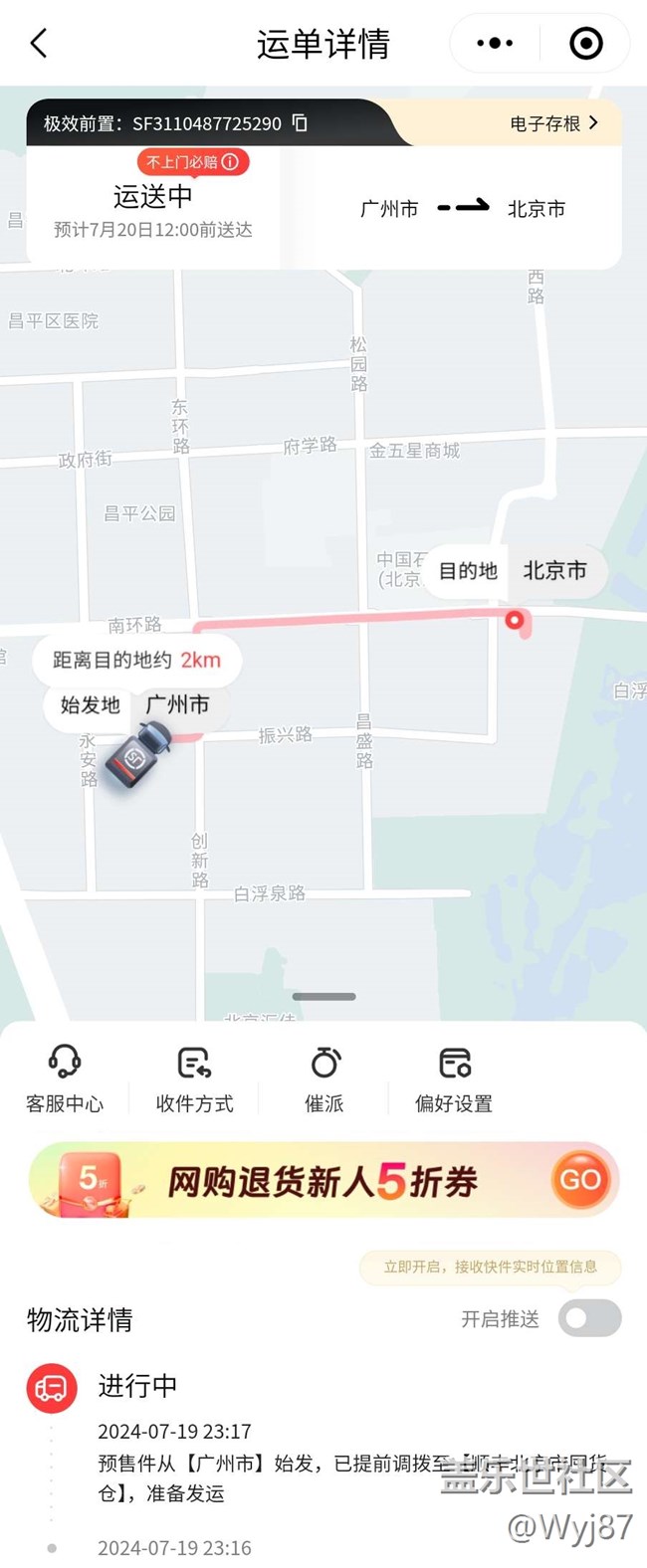Tap 催派 to urge delivery
The width and height of the screenshot is (647, 1568).
point(324,1078)
